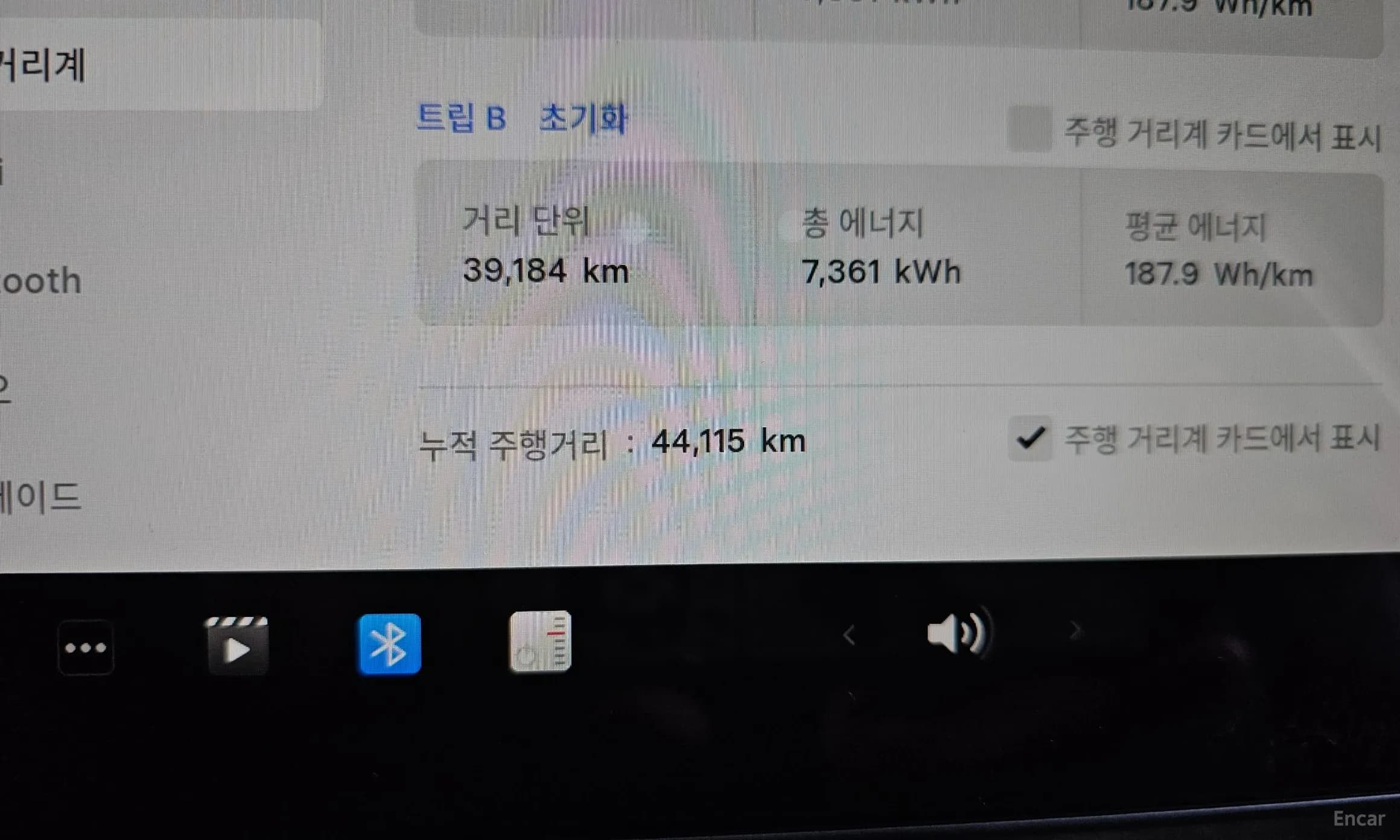
Task: Open the Bluetooth settings menu row
Action: pos(41,281)
